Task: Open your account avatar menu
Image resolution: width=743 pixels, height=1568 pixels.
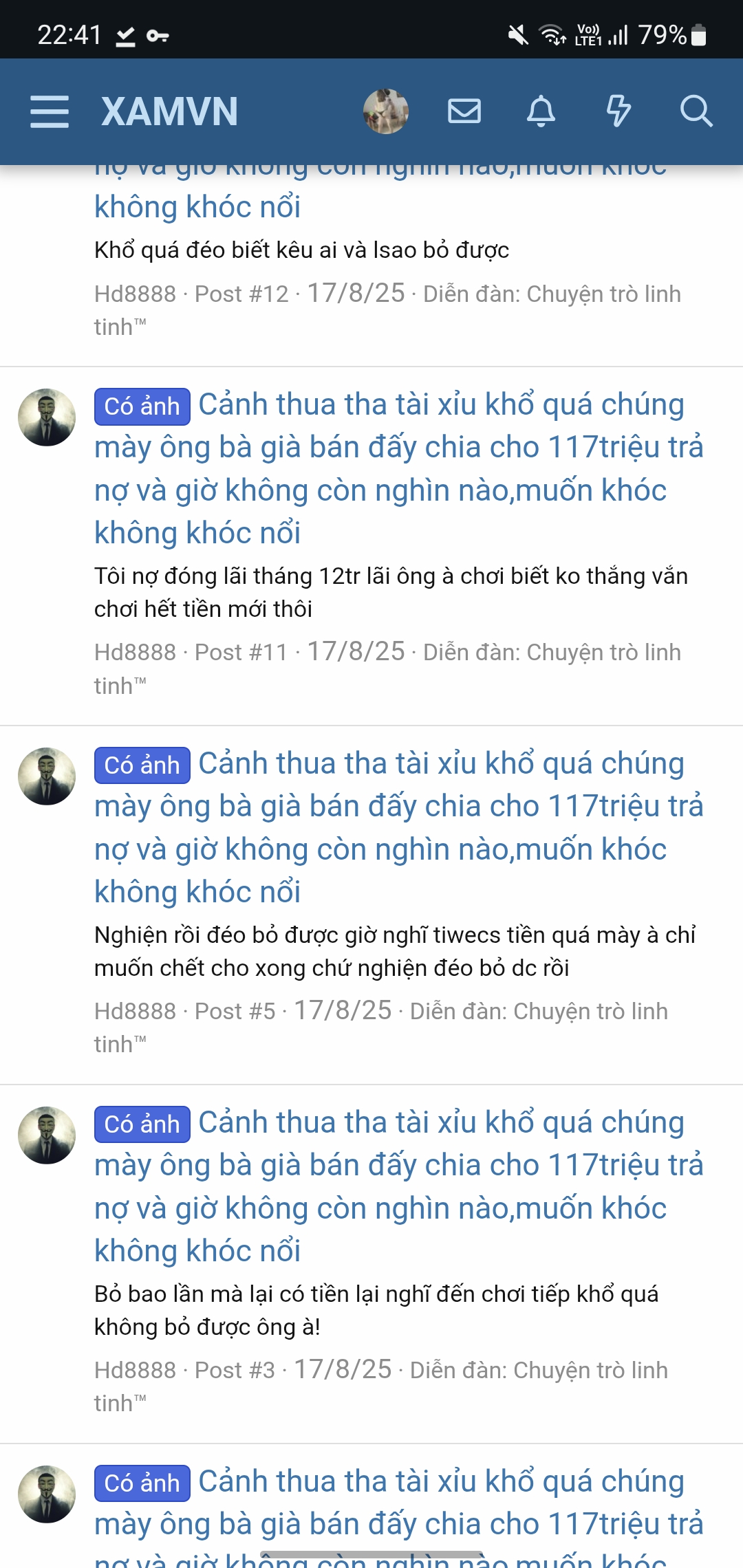Action: [386, 111]
